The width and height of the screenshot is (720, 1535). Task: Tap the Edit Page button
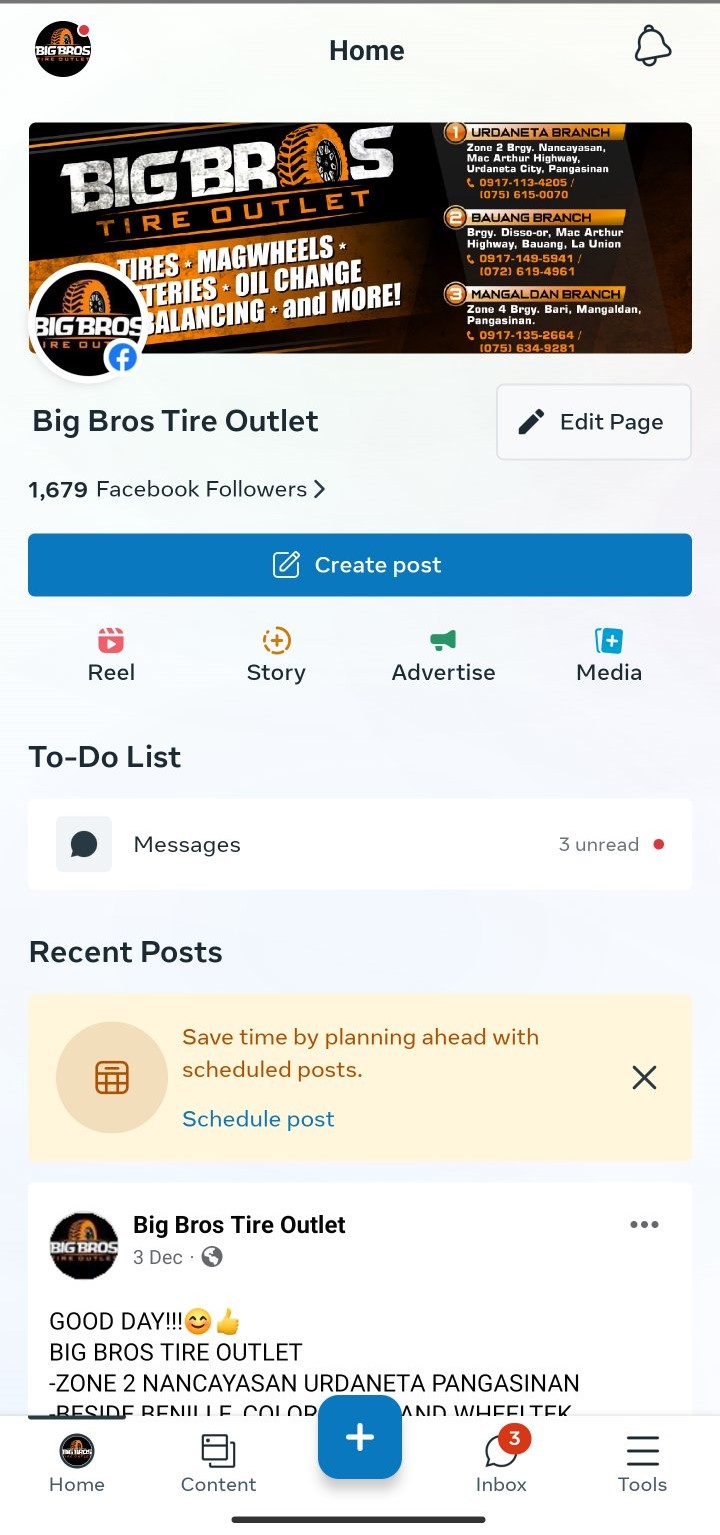click(593, 422)
